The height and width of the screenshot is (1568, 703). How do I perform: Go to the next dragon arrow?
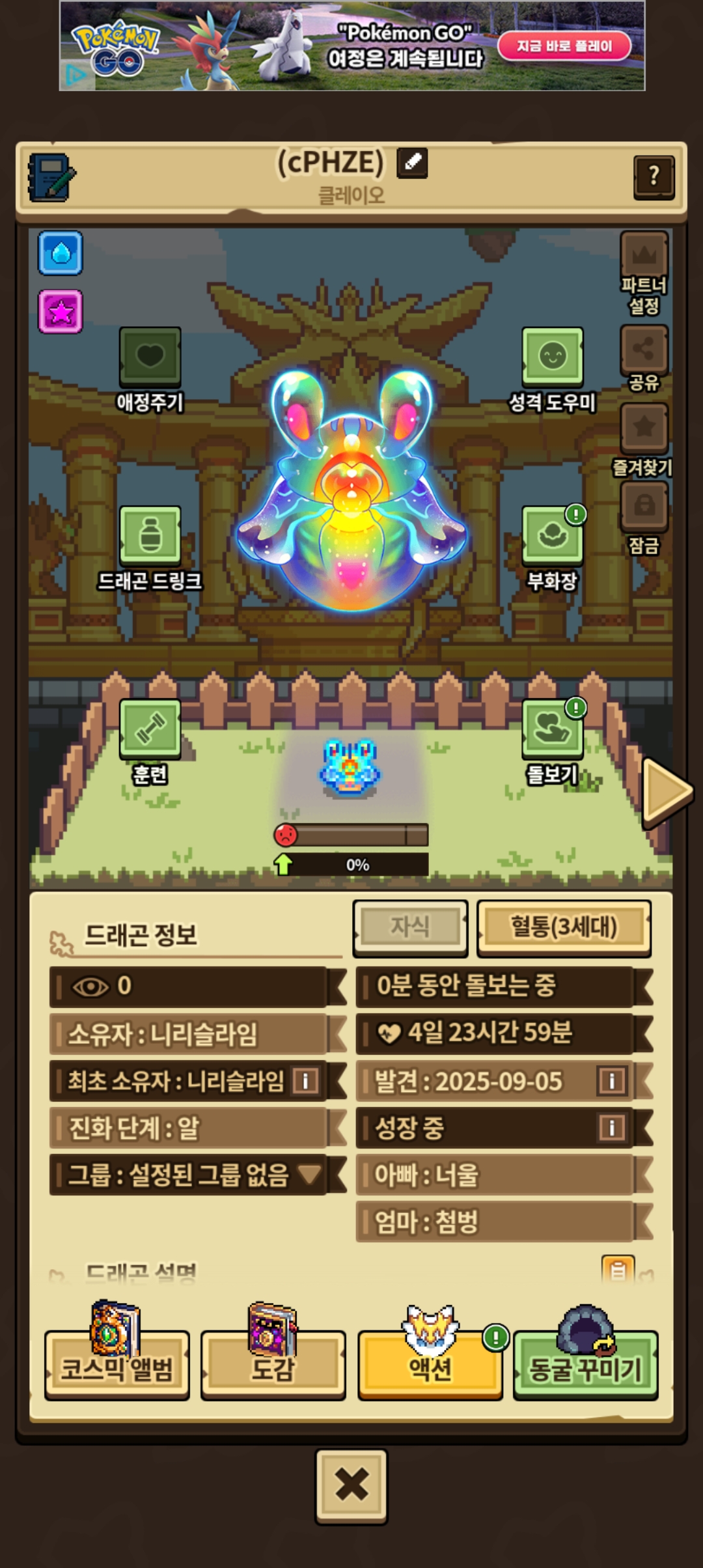(x=666, y=791)
